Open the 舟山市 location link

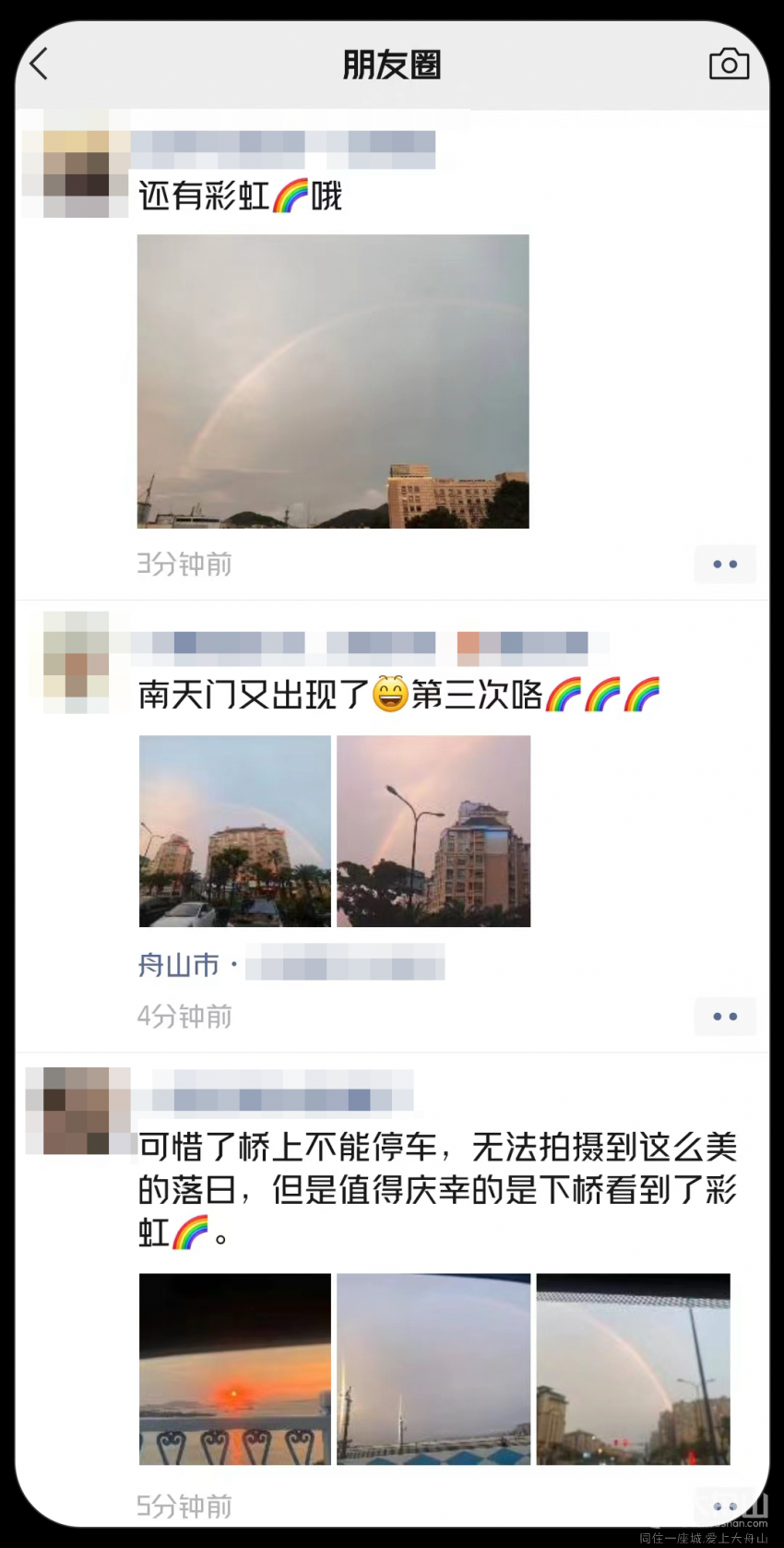[x=179, y=965]
